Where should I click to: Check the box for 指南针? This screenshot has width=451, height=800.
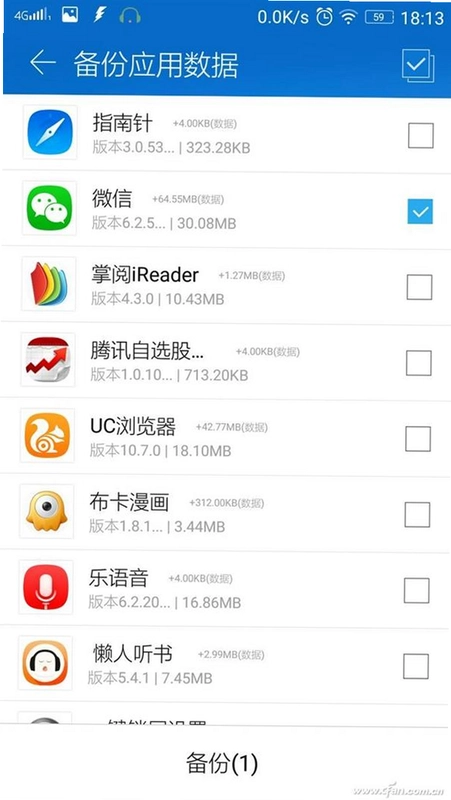(x=420, y=135)
